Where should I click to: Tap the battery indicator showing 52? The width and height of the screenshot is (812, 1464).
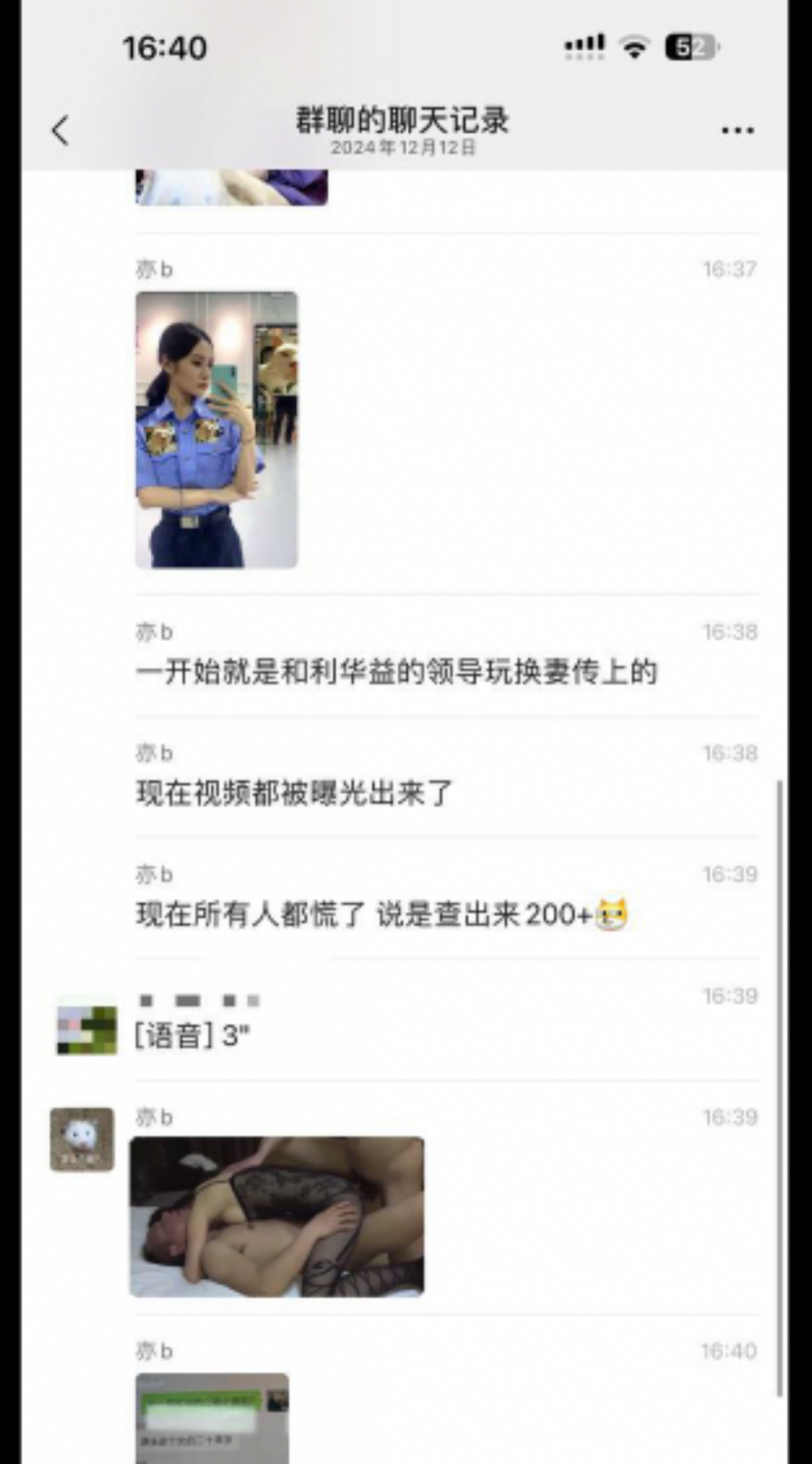tap(689, 46)
